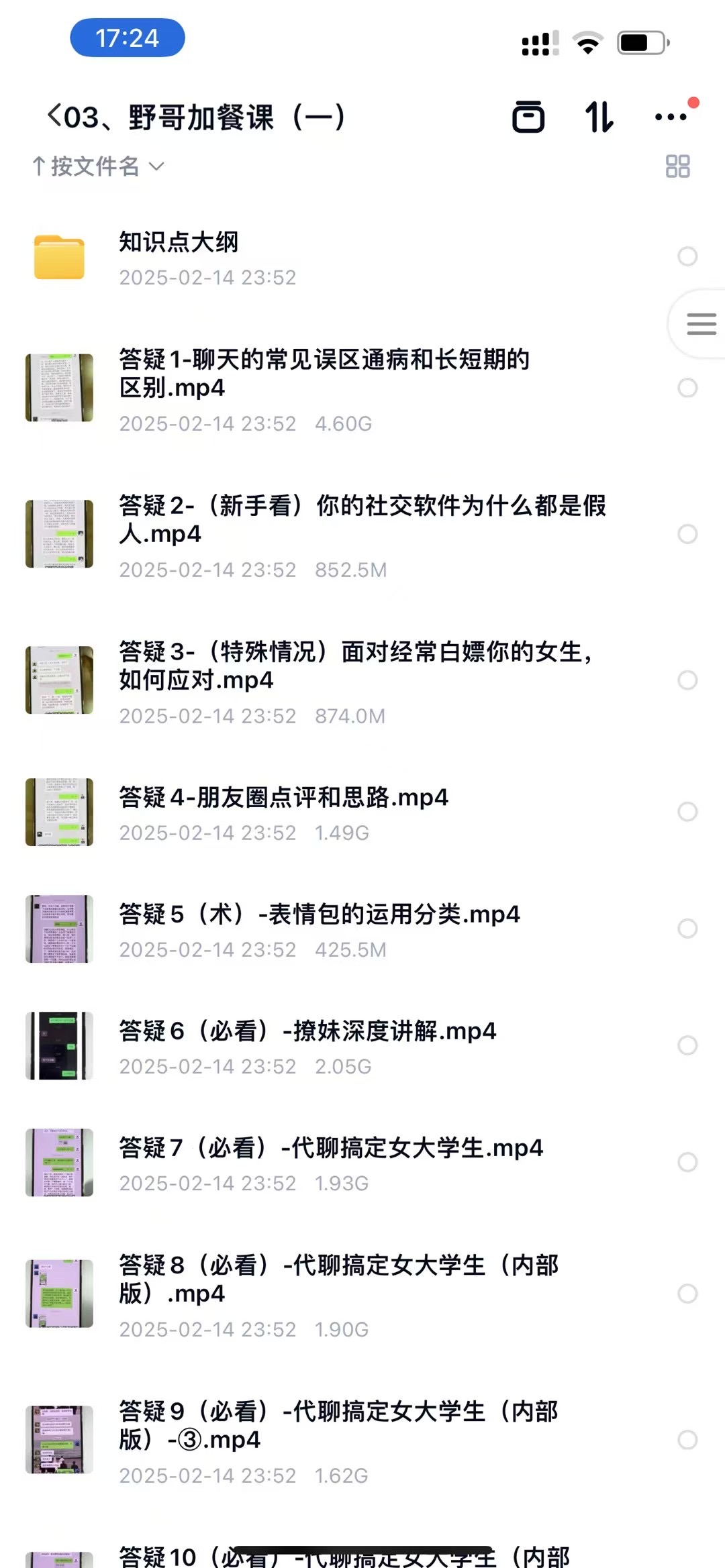The image size is (725, 1568).
Task: Expand the 按文件名 sort dropdown
Action: click(x=98, y=166)
